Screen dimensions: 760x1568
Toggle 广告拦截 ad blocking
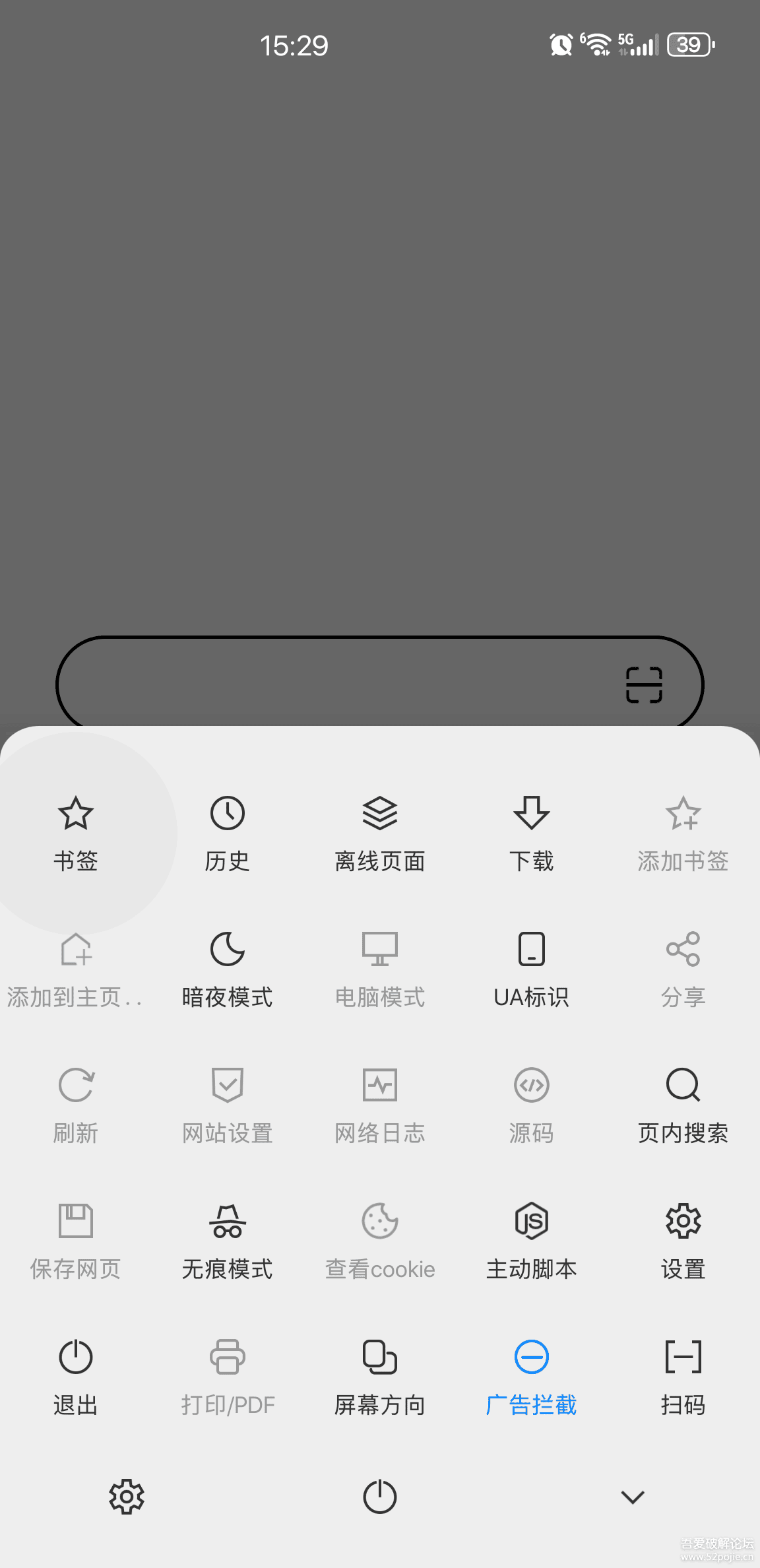pyautogui.click(x=532, y=1379)
